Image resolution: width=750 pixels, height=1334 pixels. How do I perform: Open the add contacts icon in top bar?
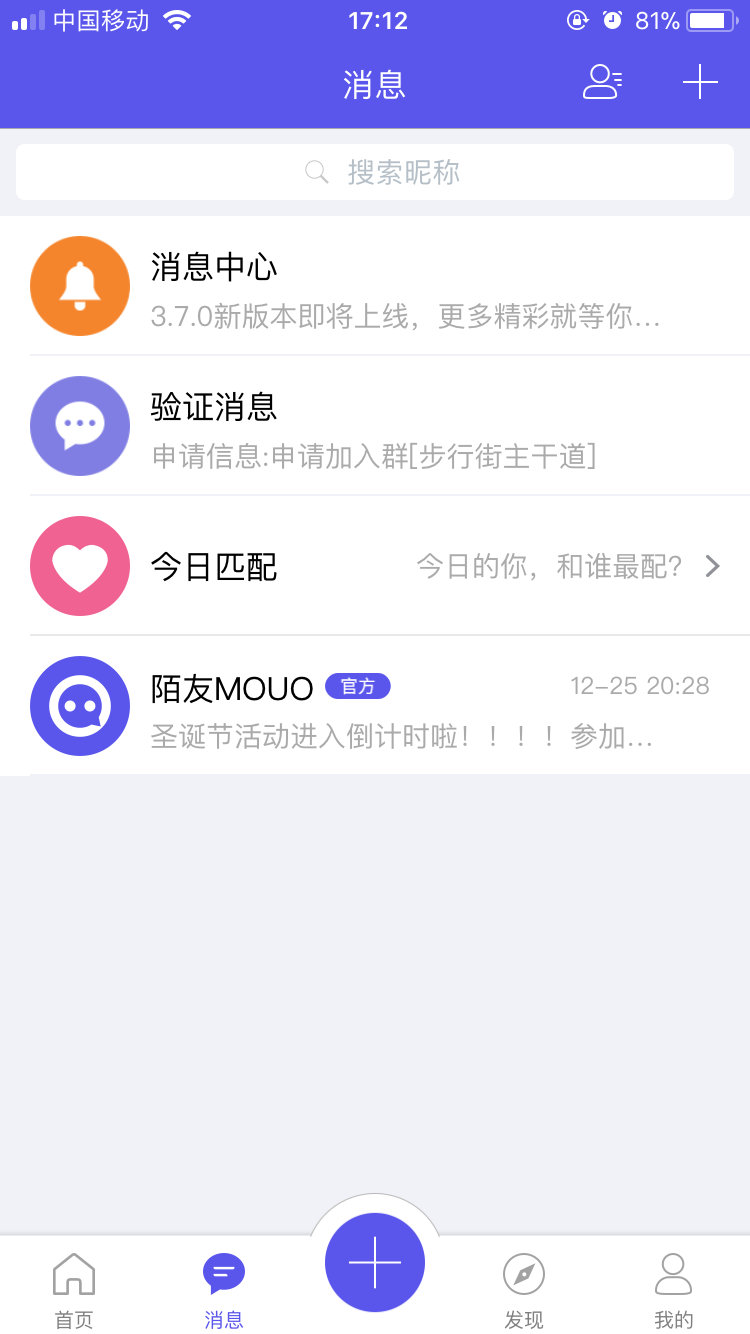click(603, 84)
